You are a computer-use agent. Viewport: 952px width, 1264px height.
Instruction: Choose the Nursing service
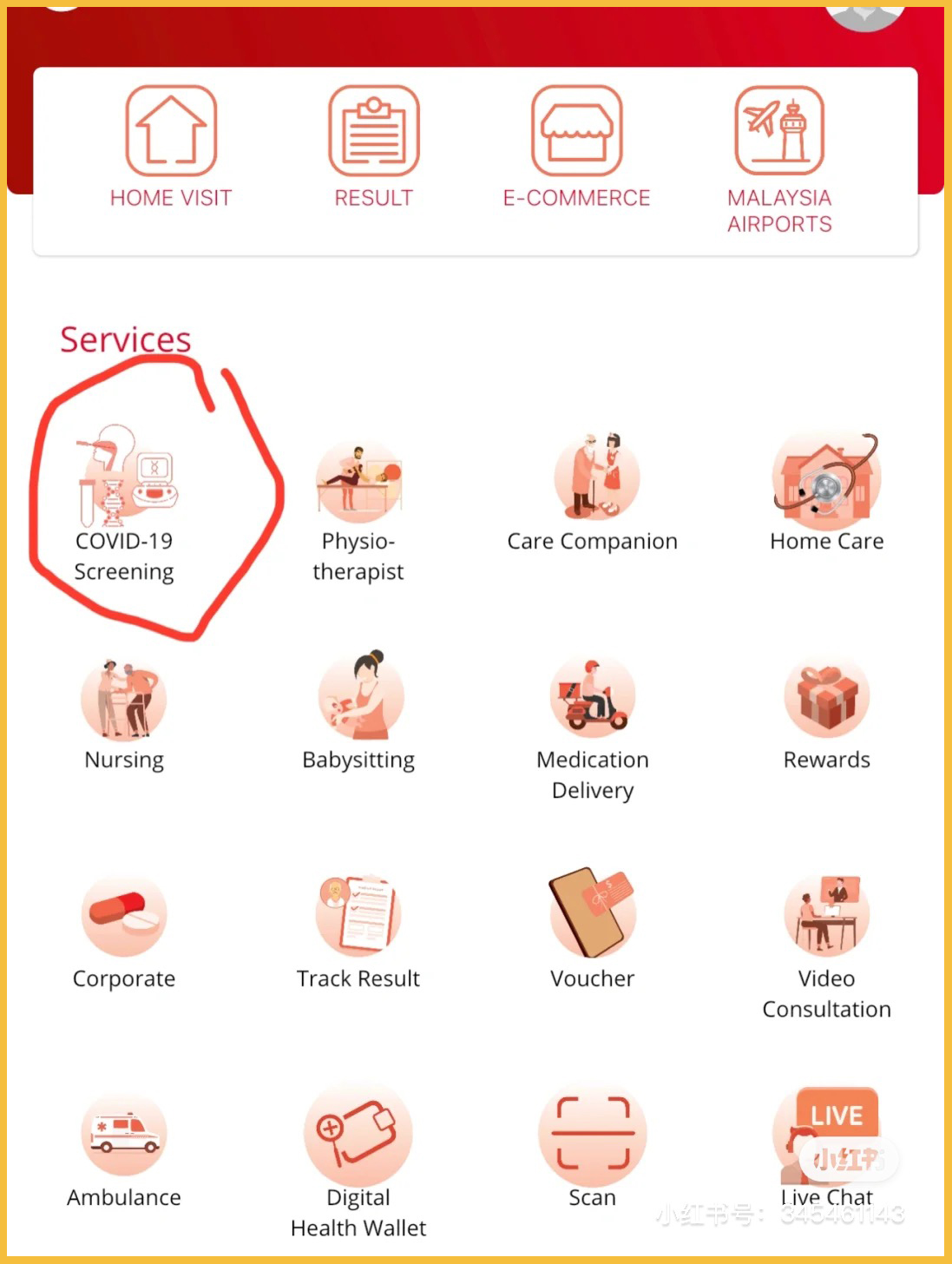[124, 700]
